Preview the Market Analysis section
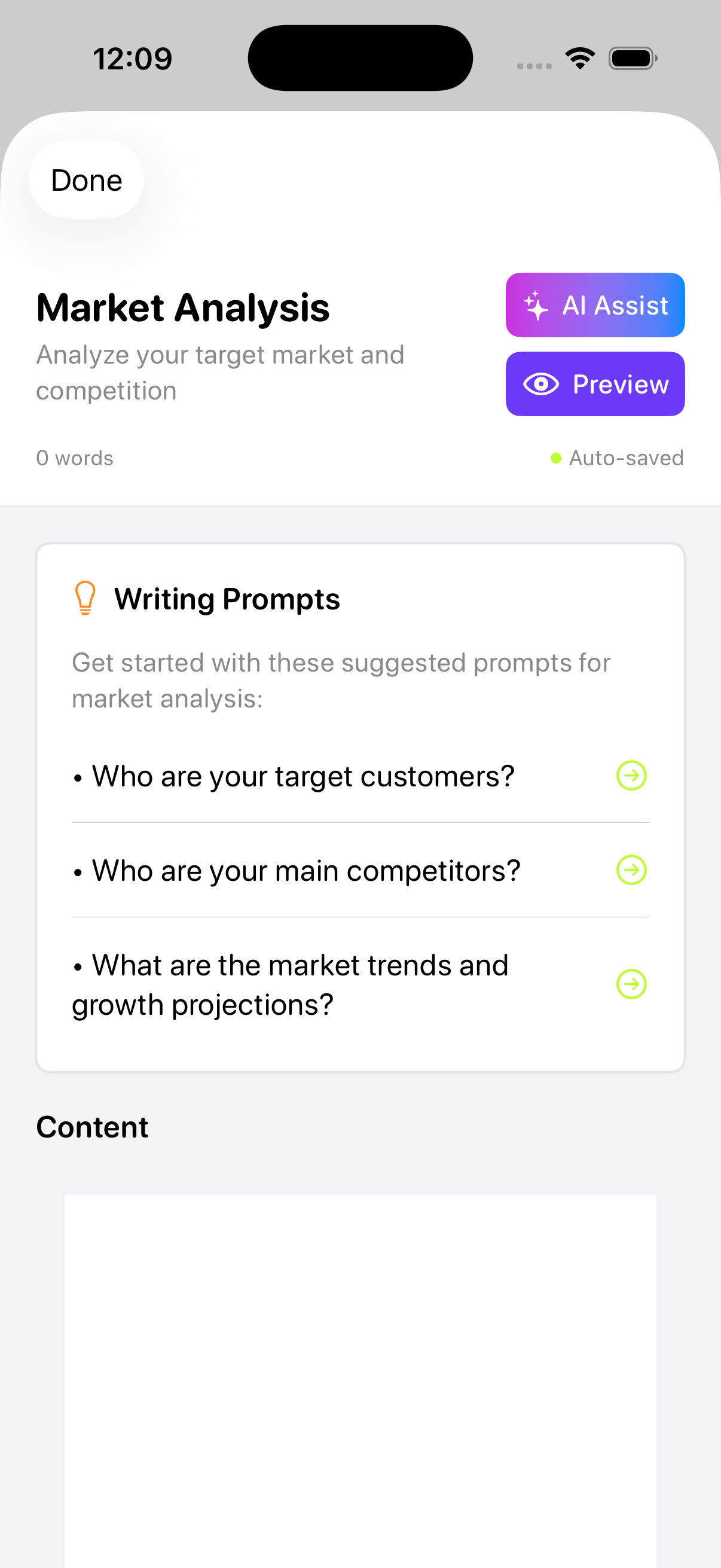The height and width of the screenshot is (1568, 721). (x=594, y=384)
